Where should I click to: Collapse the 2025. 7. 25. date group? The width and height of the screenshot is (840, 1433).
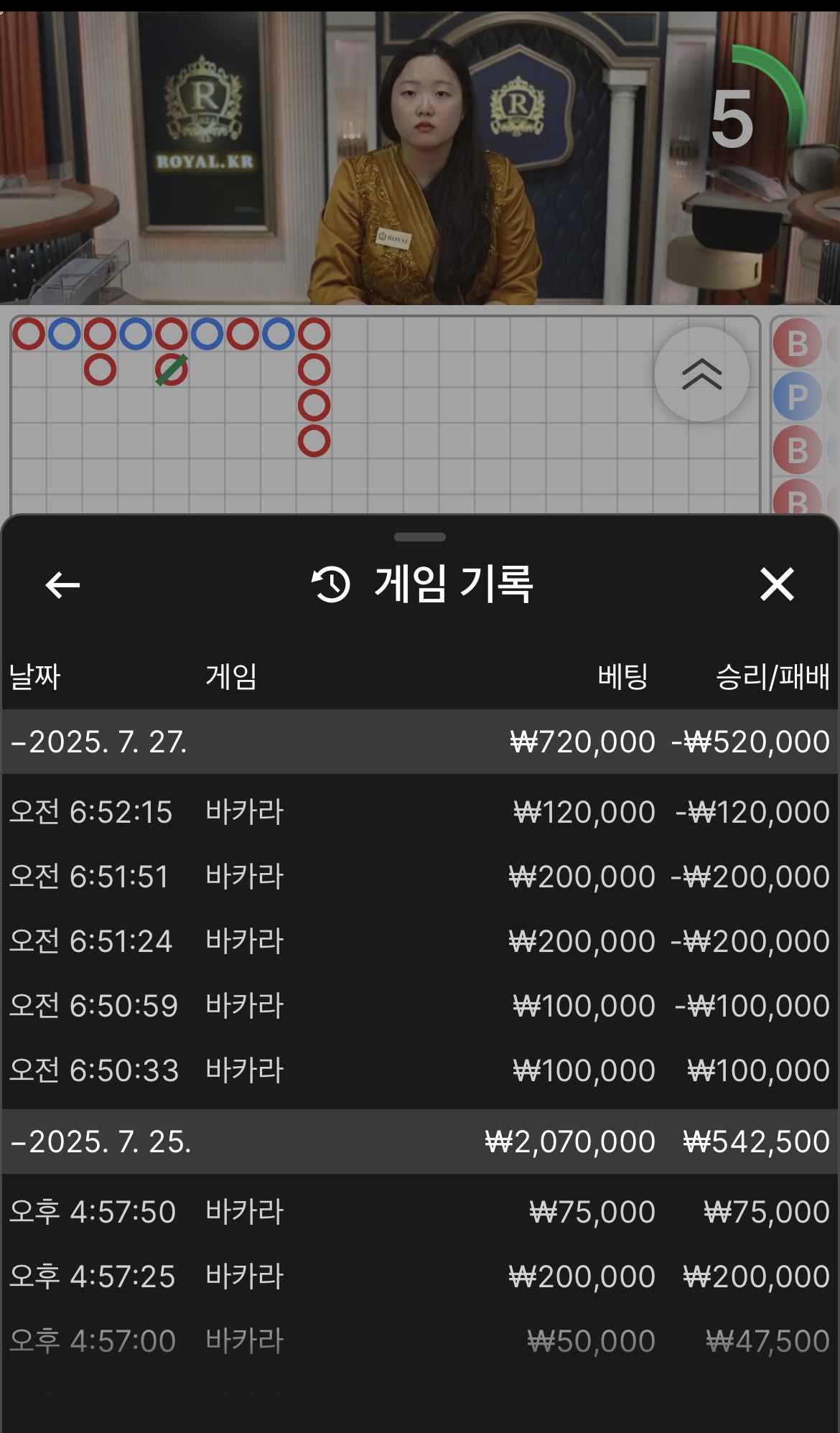point(101,1142)
